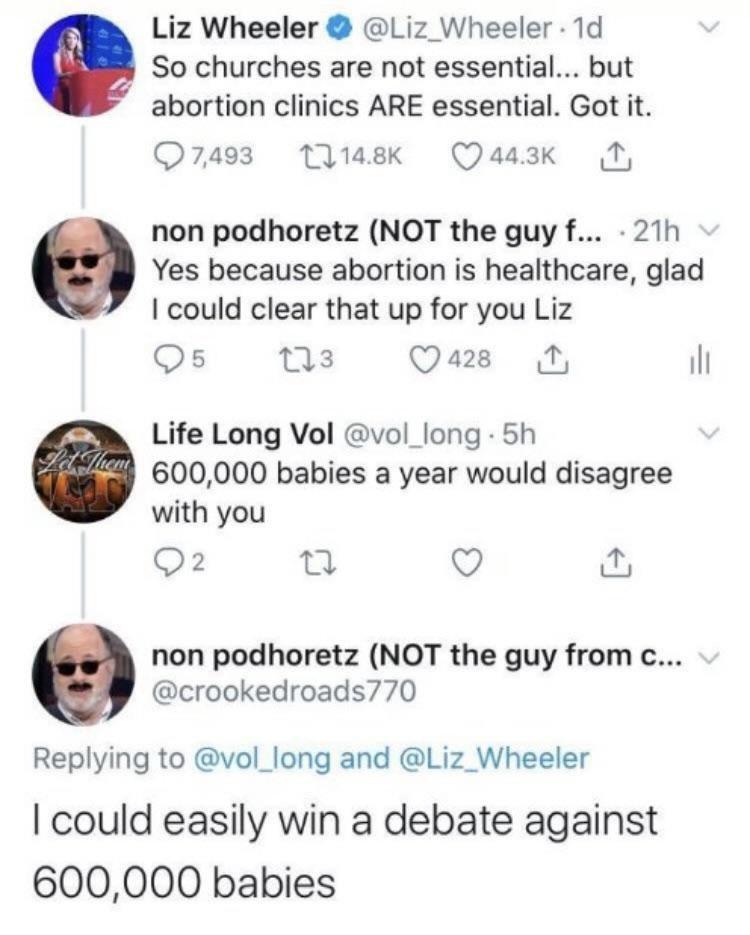Image resolution: width=750 pixels, height=935 pixels.
Task: Open the dropdown chevron on Liz Wheeler's tweet
Action: [x=706, y=26]
